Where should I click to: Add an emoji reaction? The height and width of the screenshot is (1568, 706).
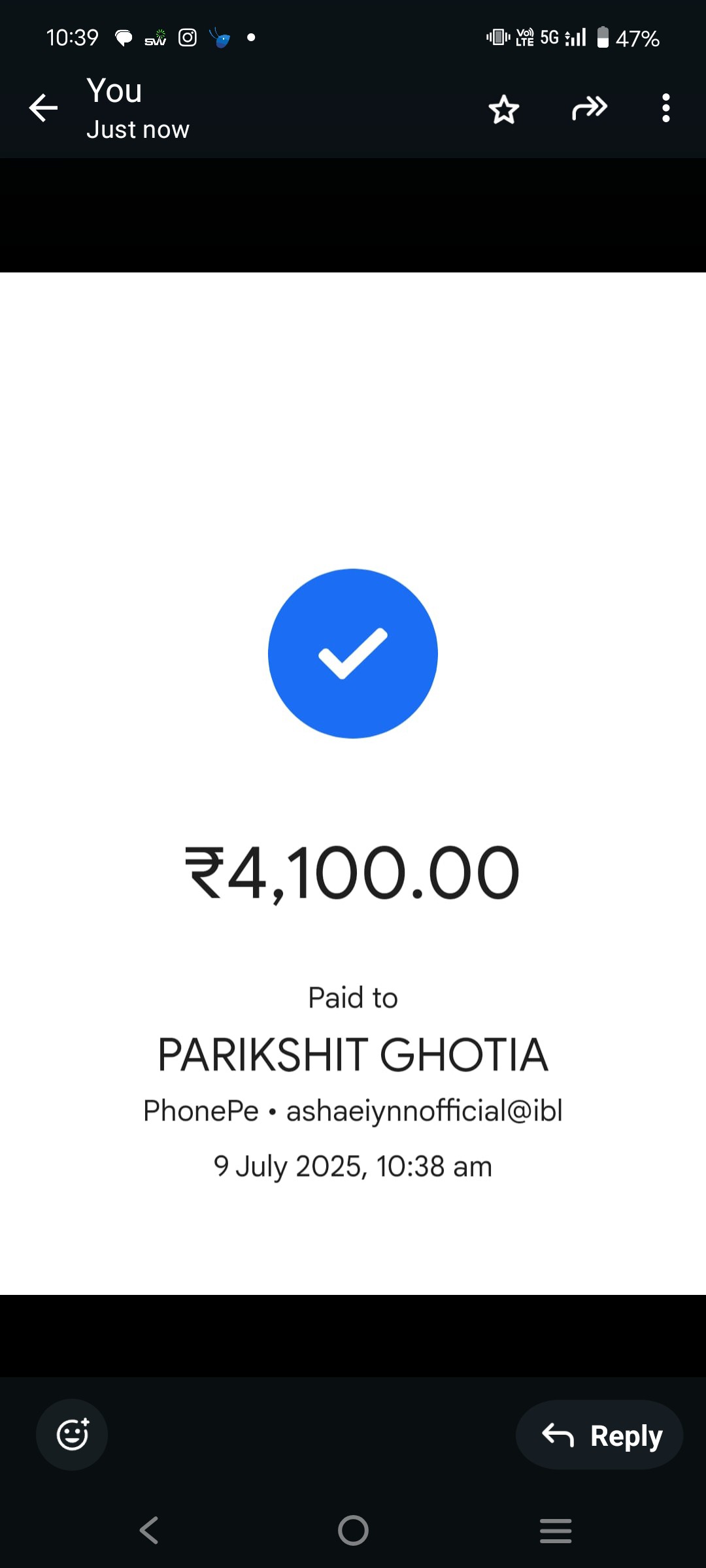point(72,1435)
